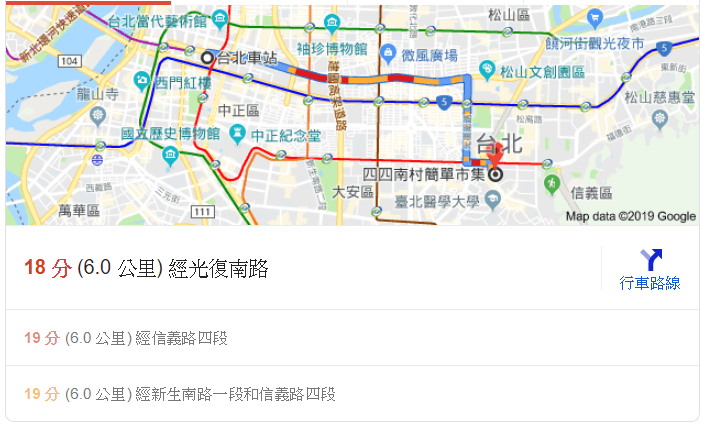The width and height of the screenshot is (702, 431).
Task: Open the route map preview
Action: click(x=350, y=113)
